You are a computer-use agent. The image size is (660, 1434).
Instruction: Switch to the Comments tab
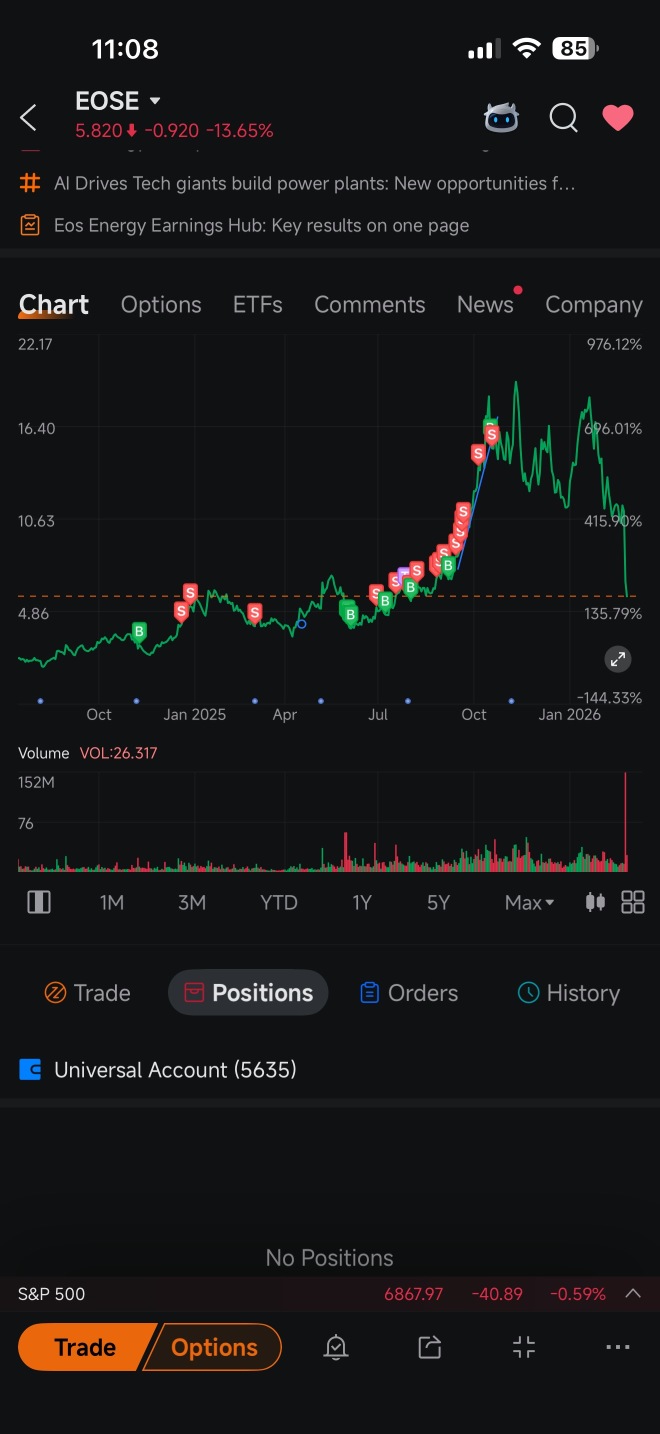(370, 305)
